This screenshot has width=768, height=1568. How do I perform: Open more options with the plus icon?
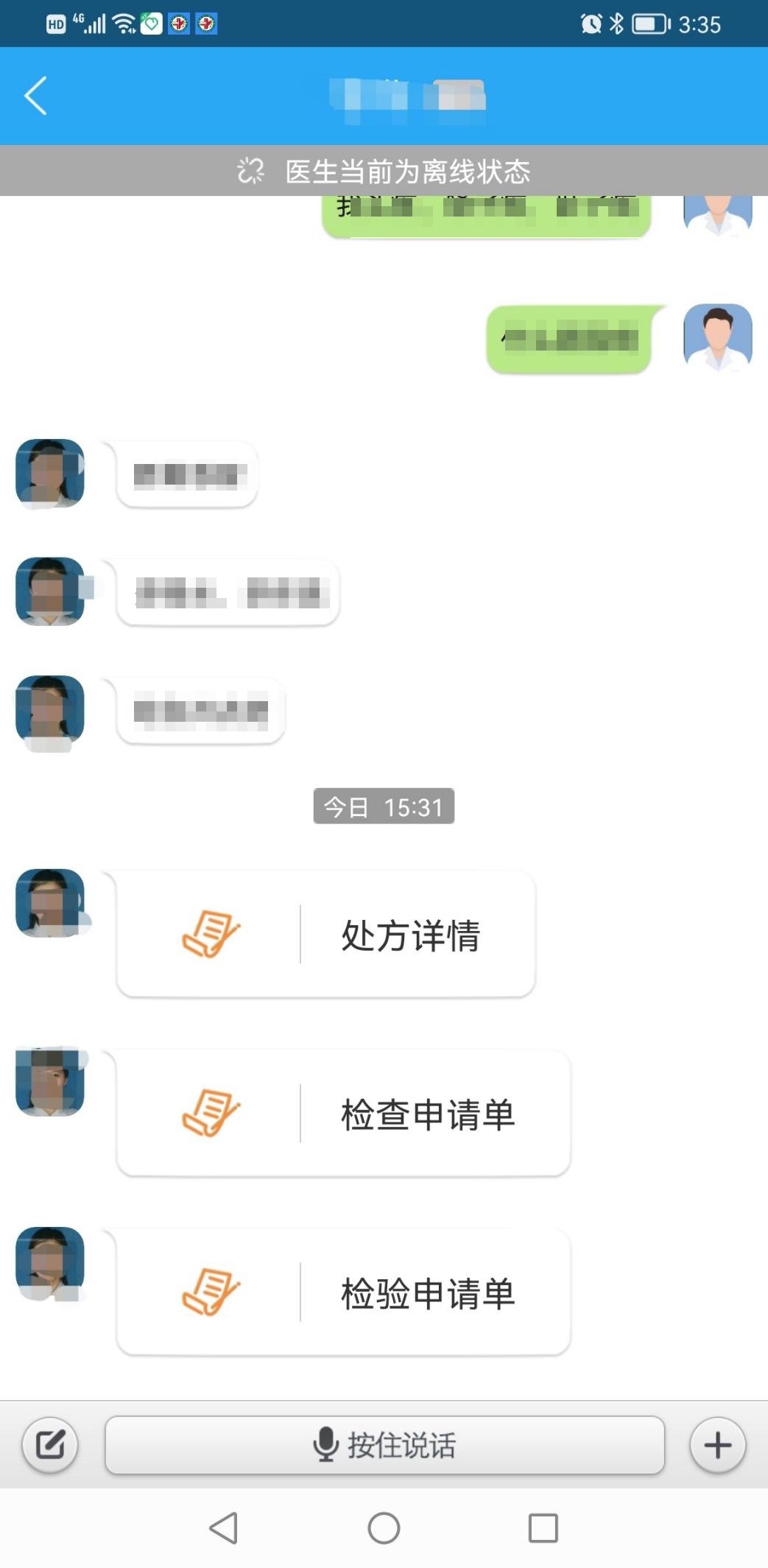(x=717, y=1444)
